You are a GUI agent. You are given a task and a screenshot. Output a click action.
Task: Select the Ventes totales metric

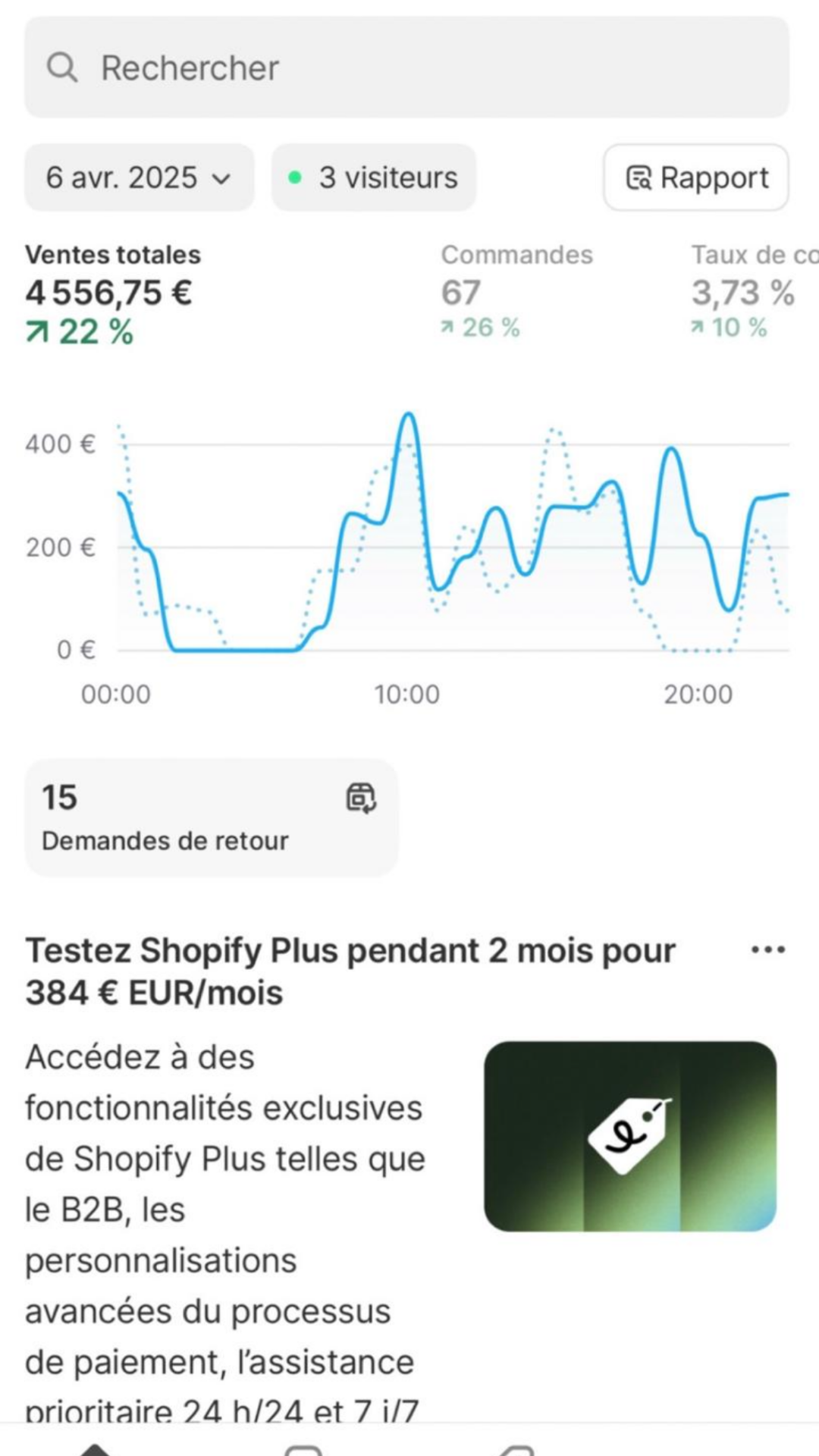114,293
